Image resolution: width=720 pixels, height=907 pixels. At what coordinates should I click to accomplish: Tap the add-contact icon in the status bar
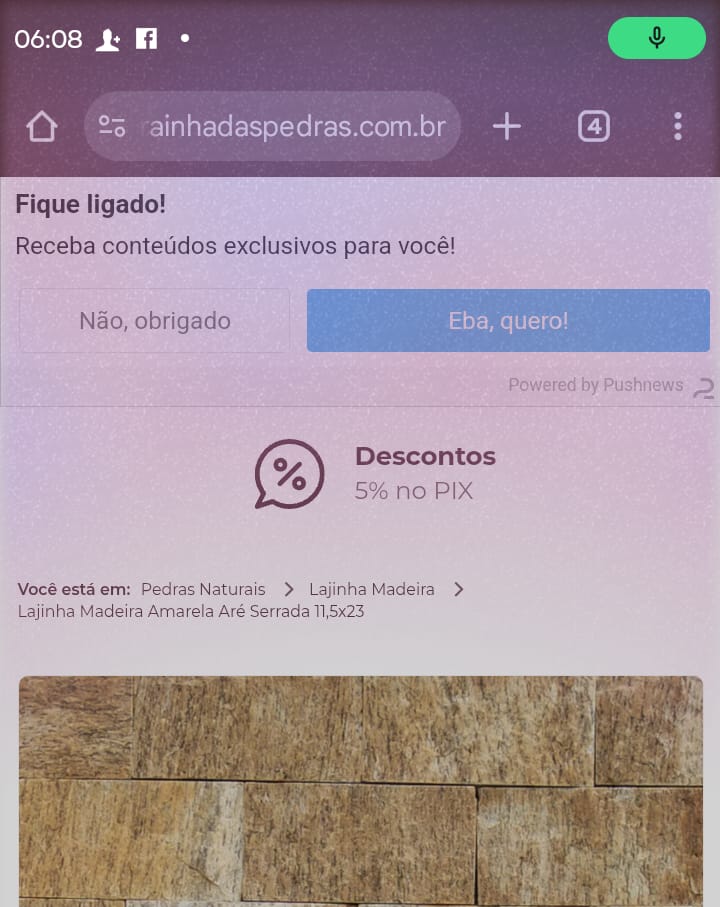[108, 38]
